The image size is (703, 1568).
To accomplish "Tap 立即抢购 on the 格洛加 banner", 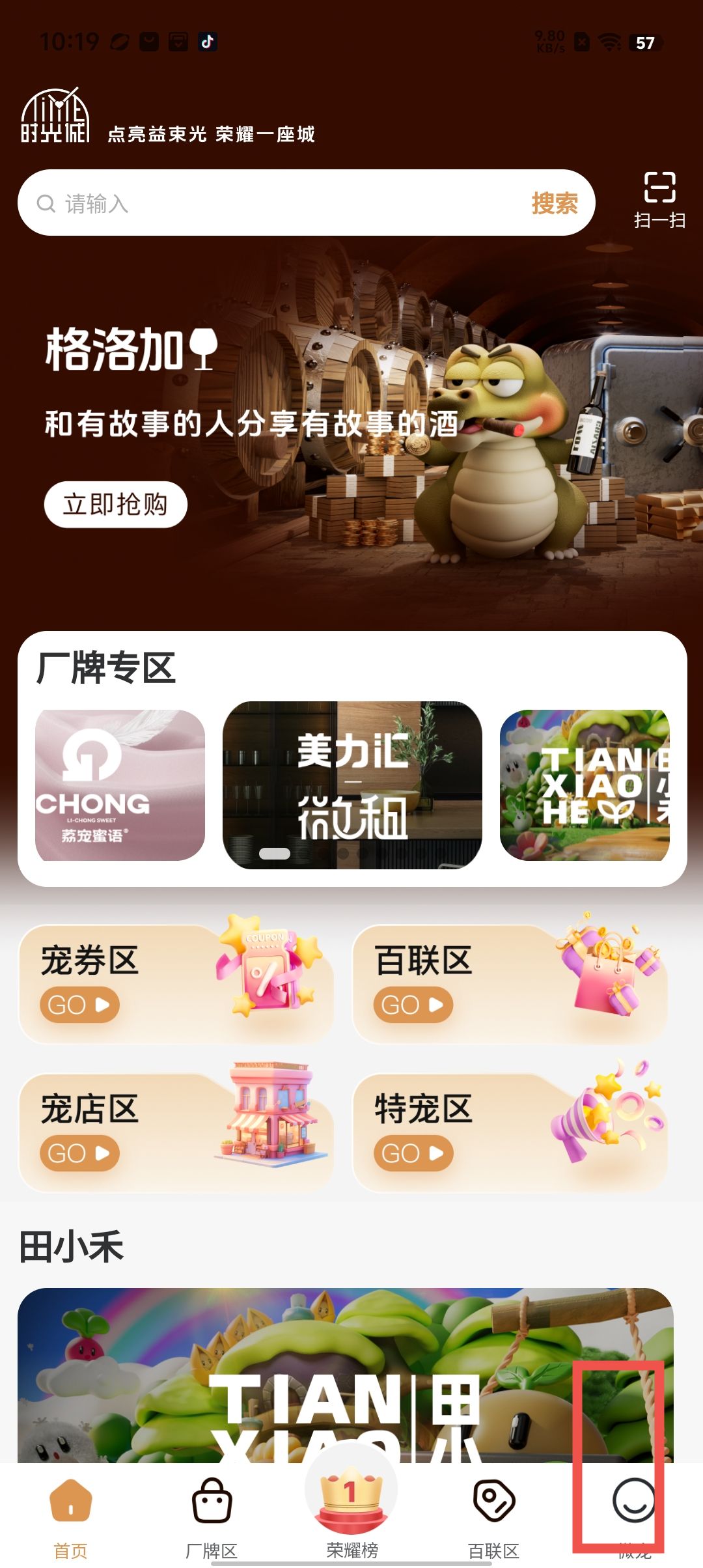I will coord(116,505).
